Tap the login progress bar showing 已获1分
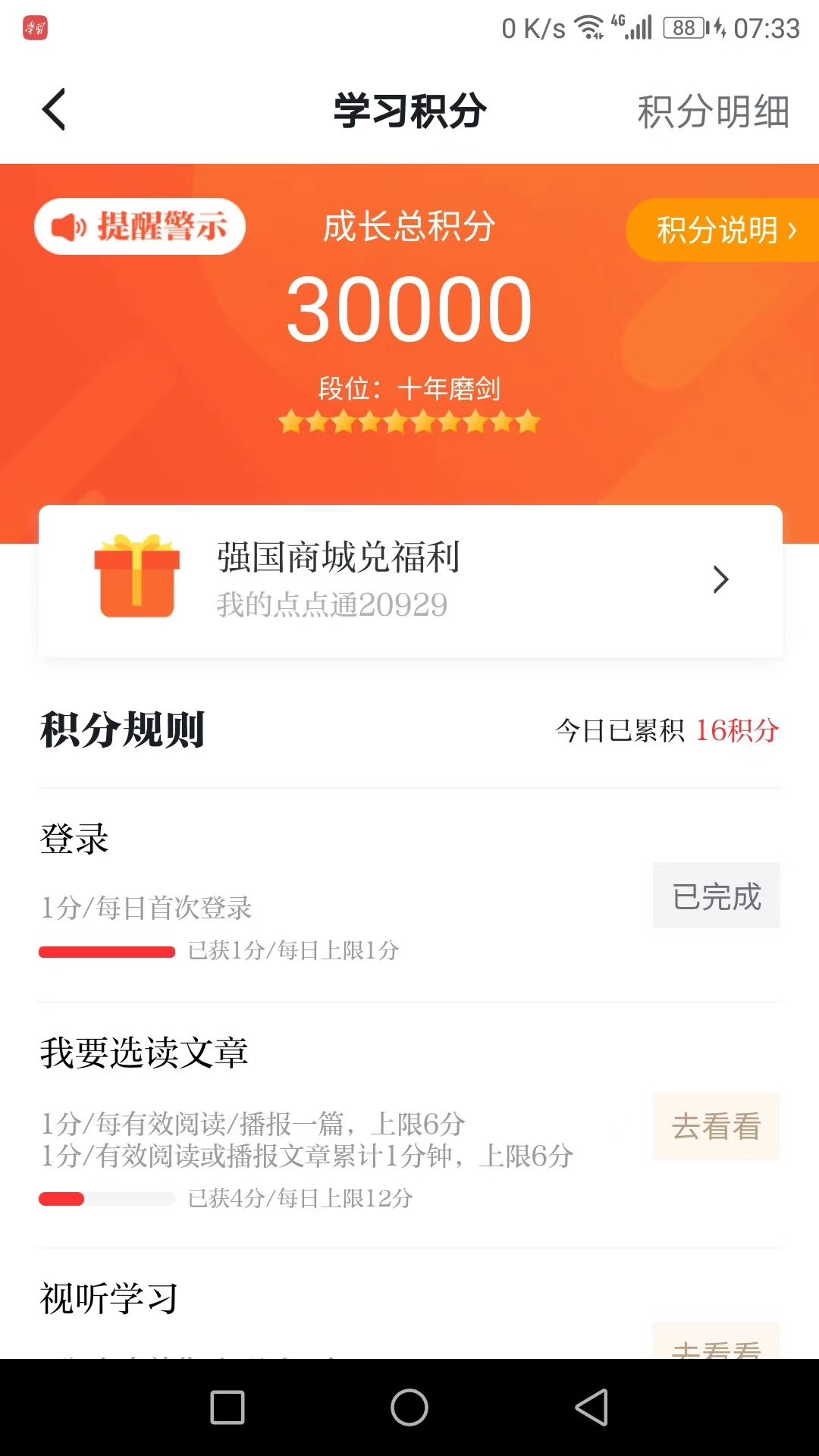This screenshot has height=1456, width=819. (106, 949)
